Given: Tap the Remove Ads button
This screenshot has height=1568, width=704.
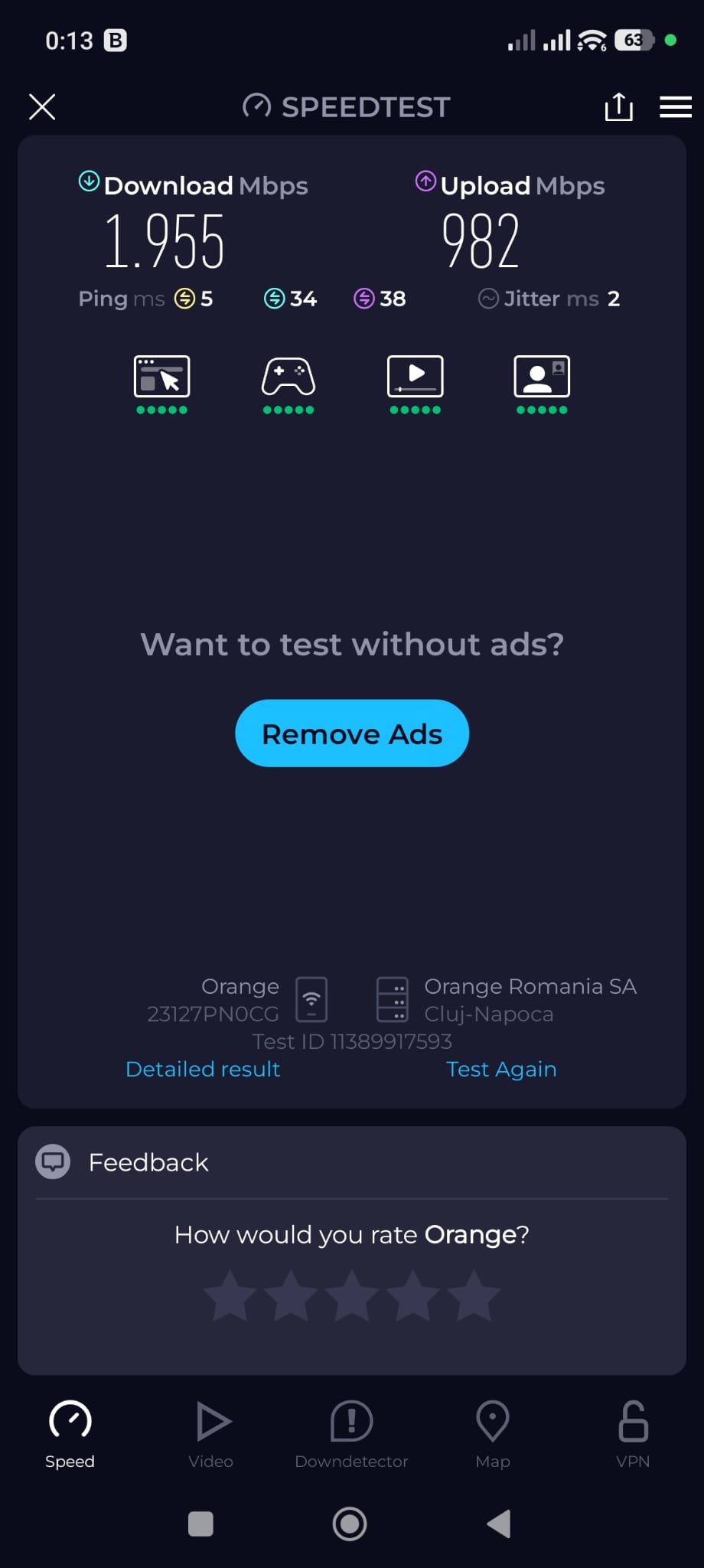Looking at the screenshot, I should coord(352,733).
